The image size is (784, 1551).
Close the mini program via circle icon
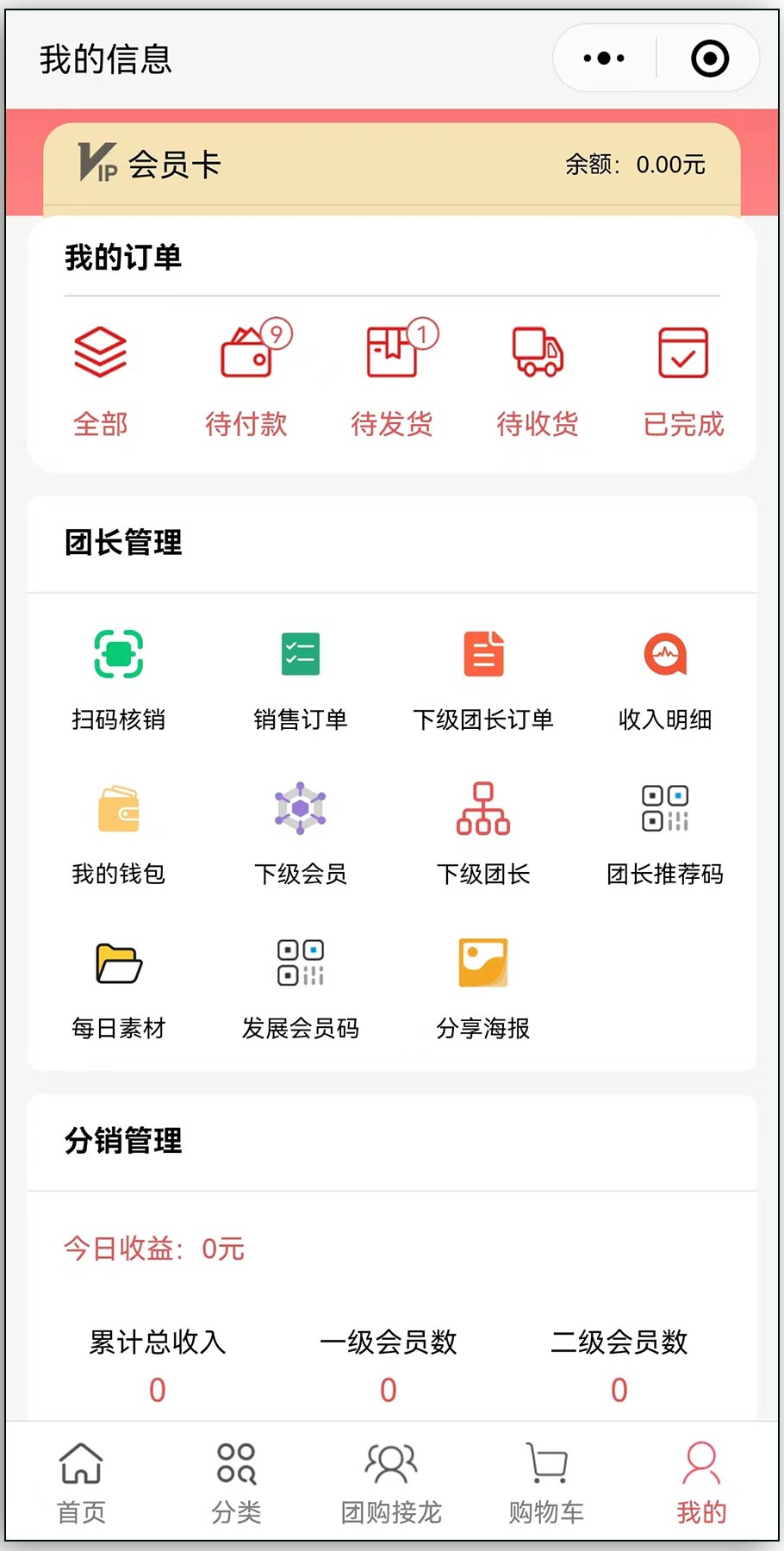[709, 59]
